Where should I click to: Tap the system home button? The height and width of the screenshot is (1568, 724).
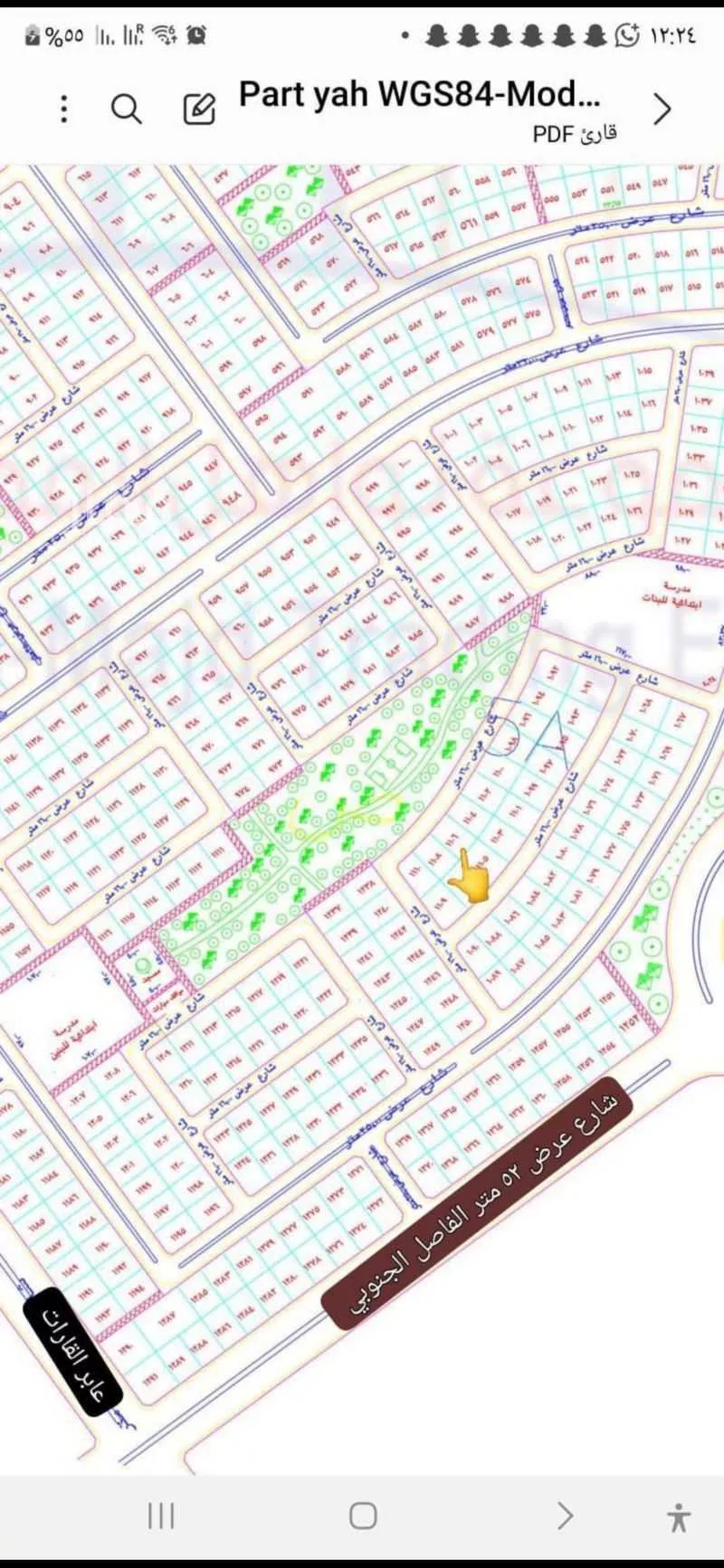click(x=363, y=1516)
